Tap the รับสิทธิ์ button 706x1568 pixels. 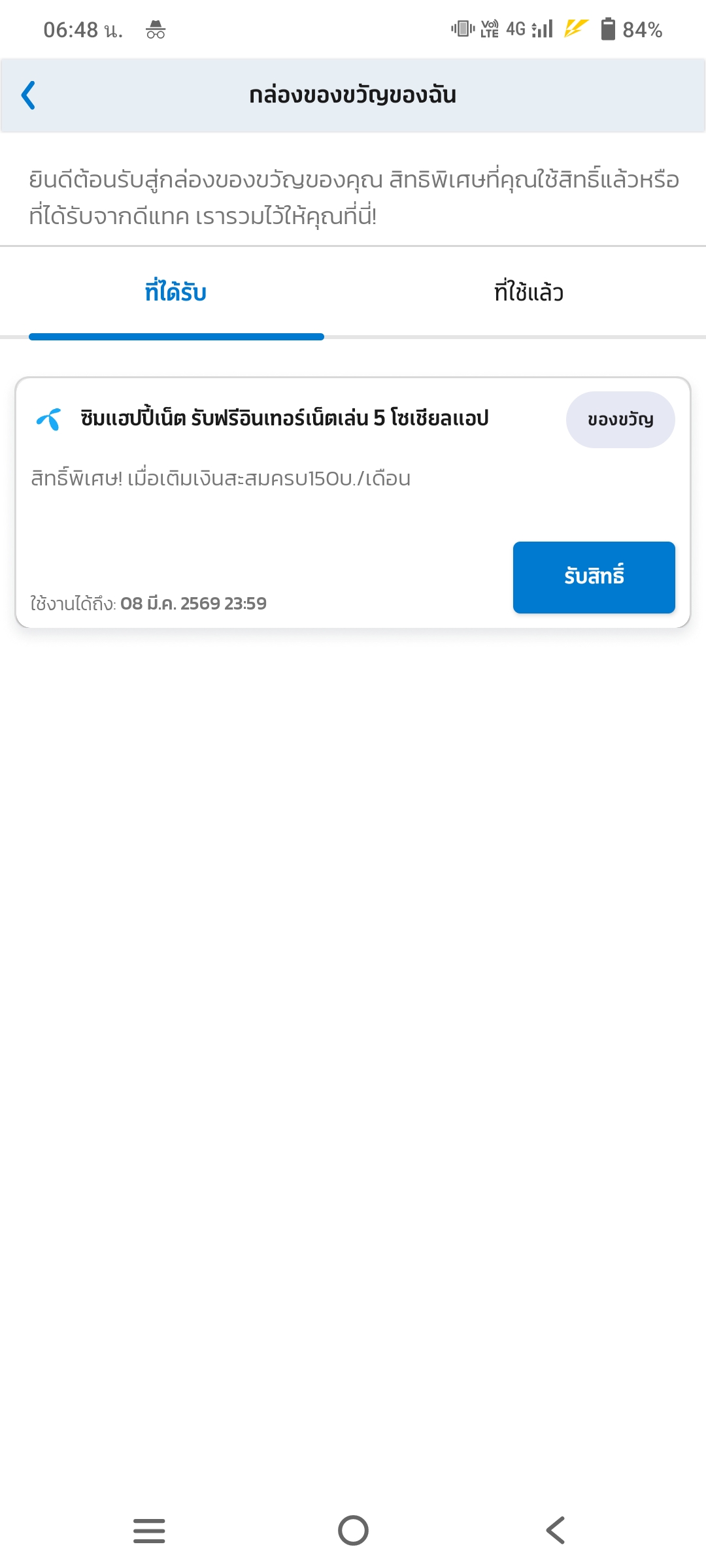click(594, 577)
